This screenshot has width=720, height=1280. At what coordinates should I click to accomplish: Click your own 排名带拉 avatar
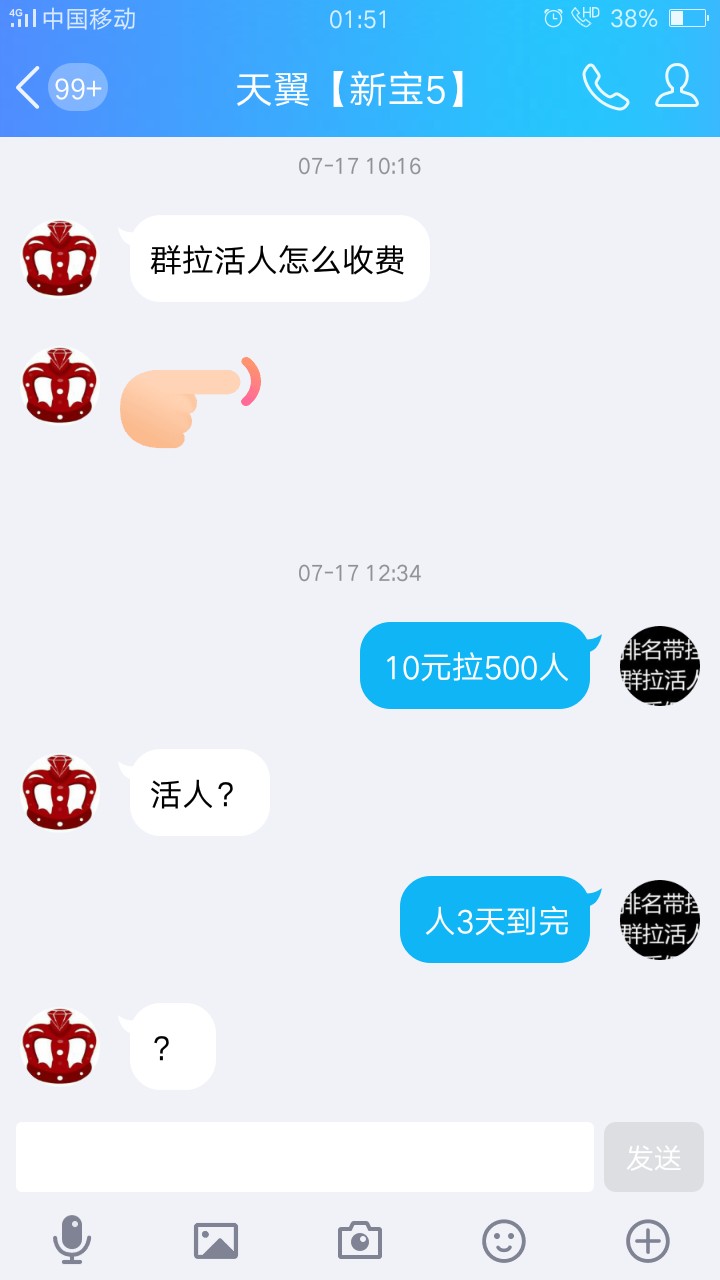[x=659, y=665]
